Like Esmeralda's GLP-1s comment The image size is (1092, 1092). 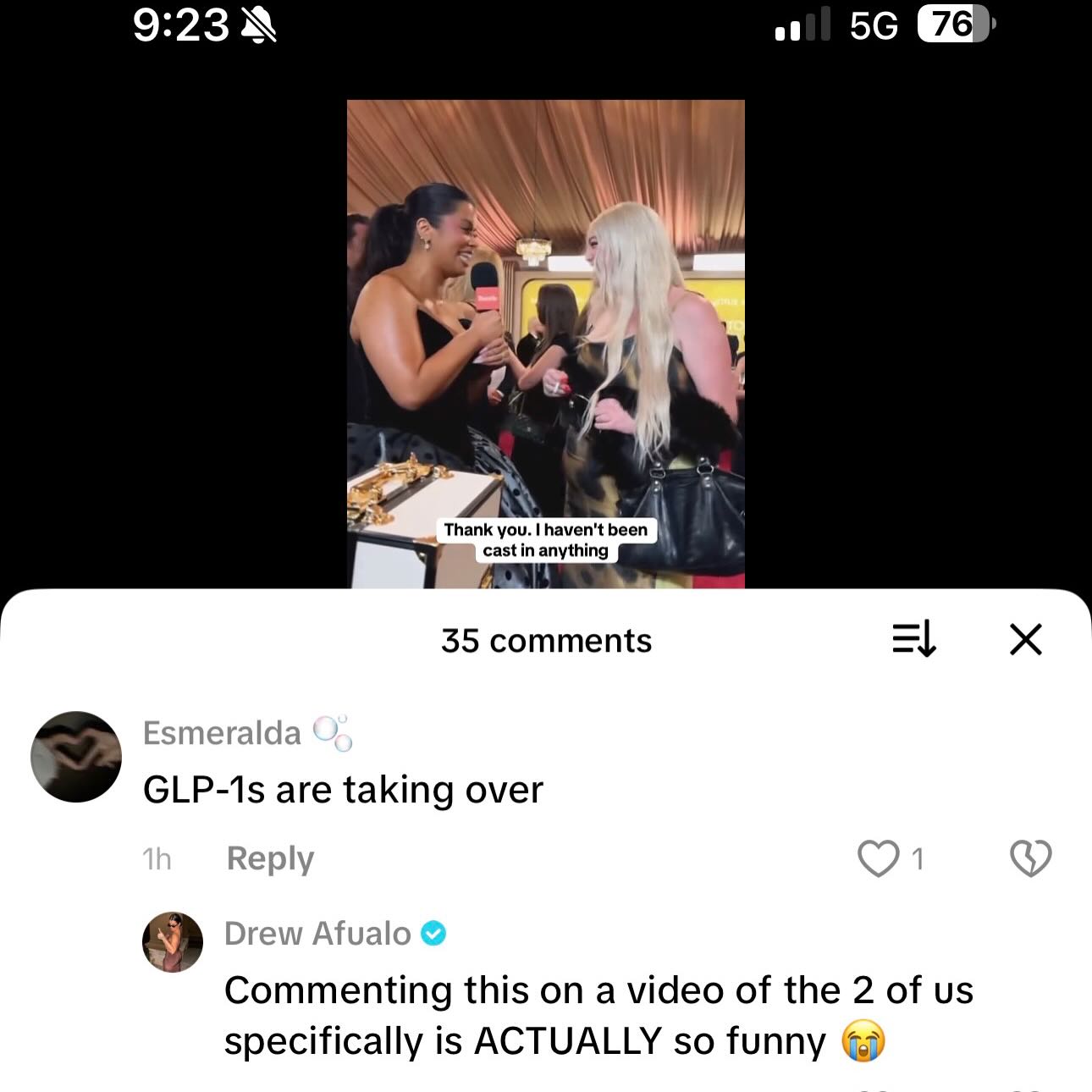click(878, 858)
